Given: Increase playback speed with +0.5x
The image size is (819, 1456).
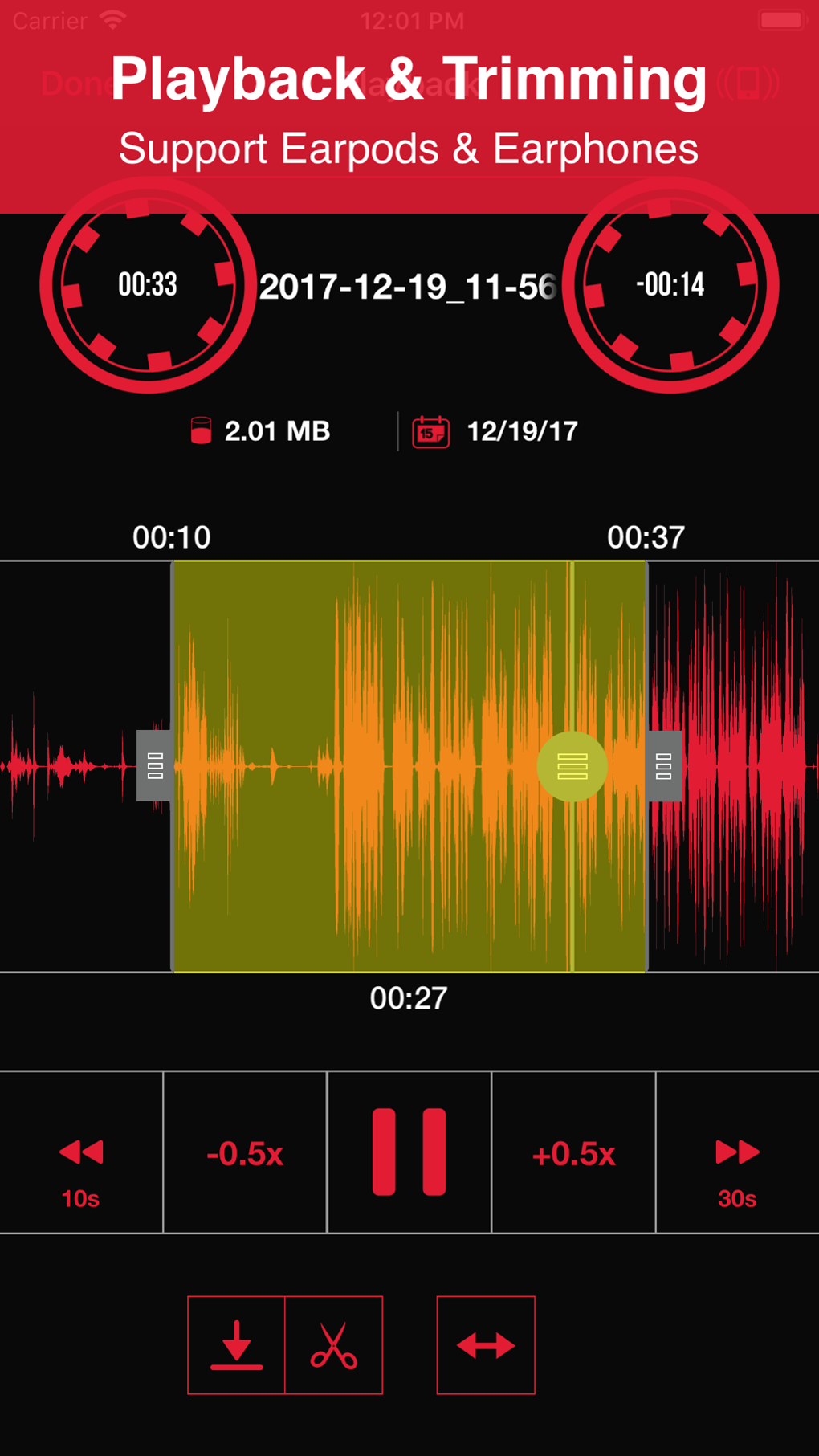Looking at the screenshot, I should click(x=573, y=1153).
